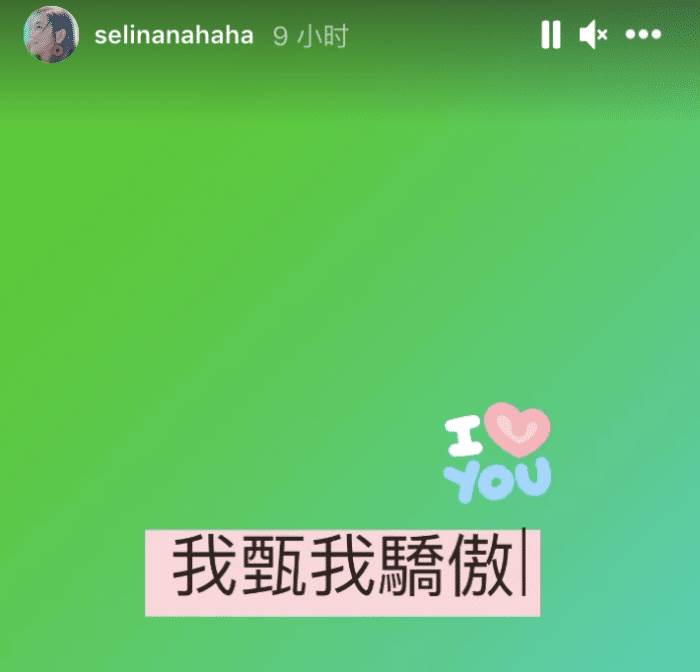Open the three-dot overflow menu

643,35
